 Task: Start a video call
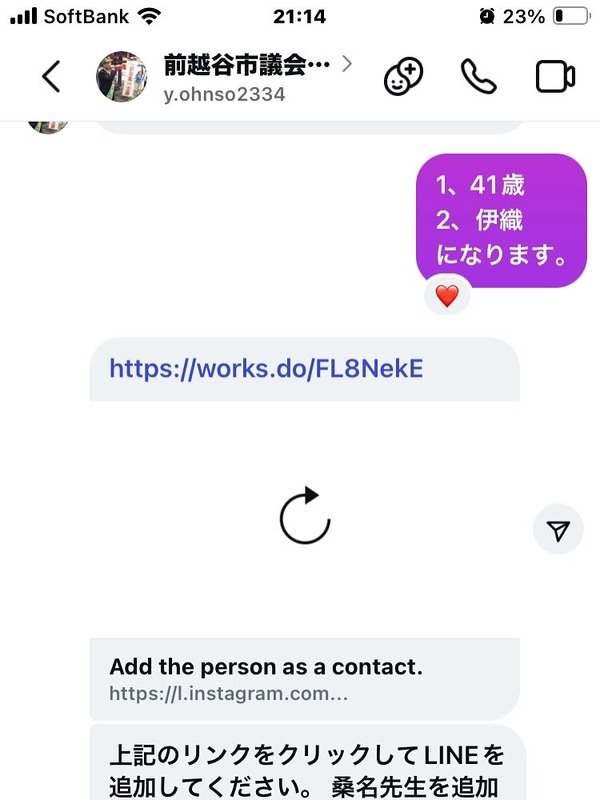(555, 77)
